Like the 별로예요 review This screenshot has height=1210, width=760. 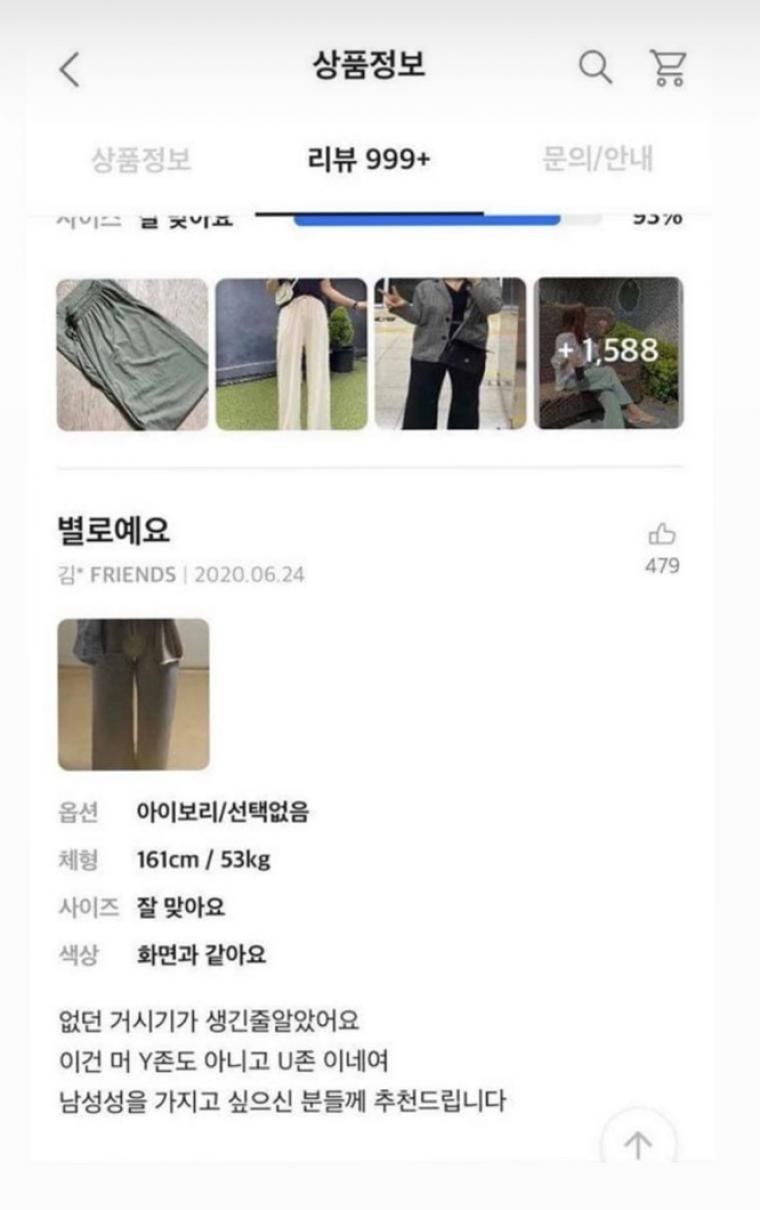[x=662, y=535]
